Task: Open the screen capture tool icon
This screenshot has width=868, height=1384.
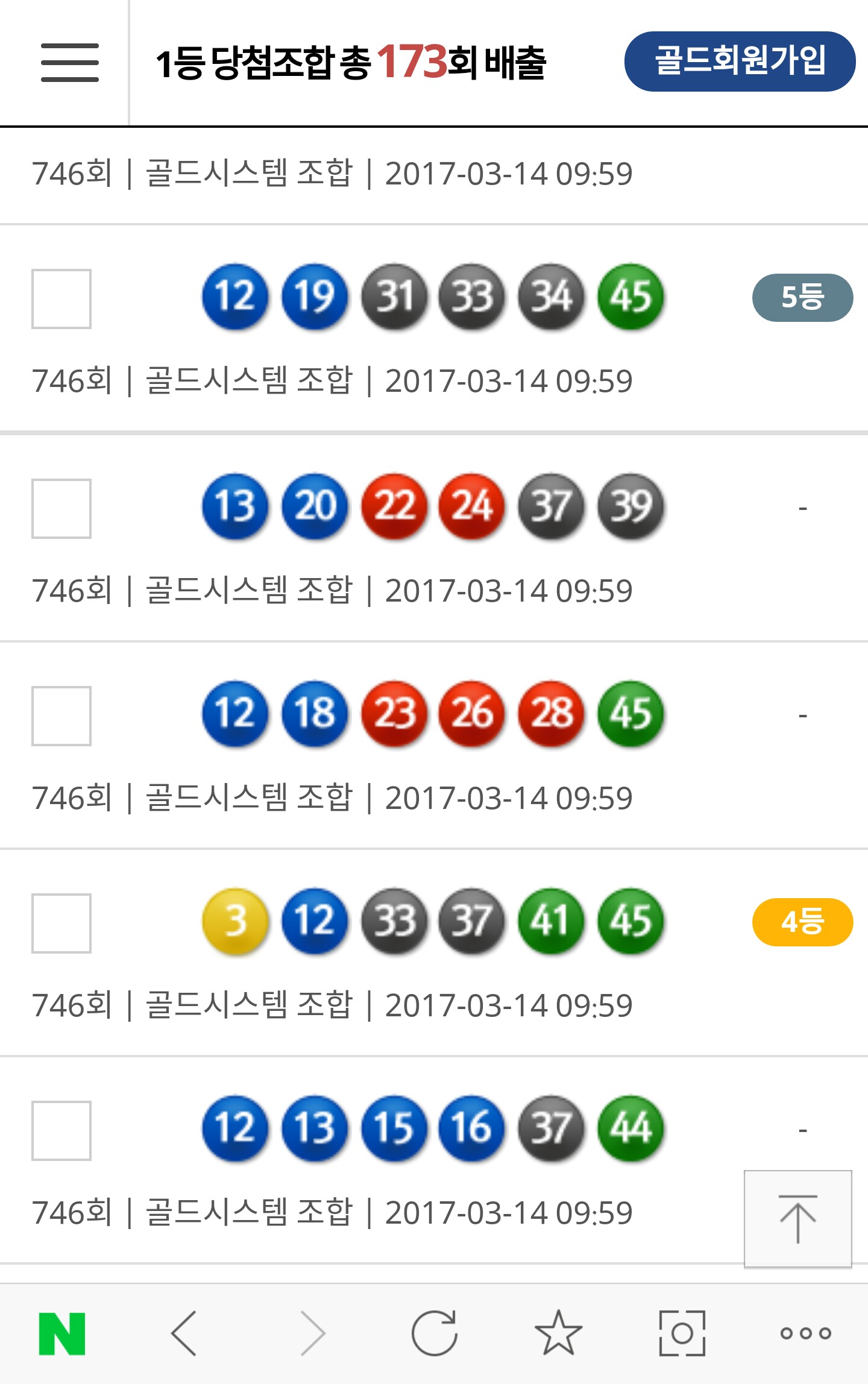Action: click(x=682, y=1333)
